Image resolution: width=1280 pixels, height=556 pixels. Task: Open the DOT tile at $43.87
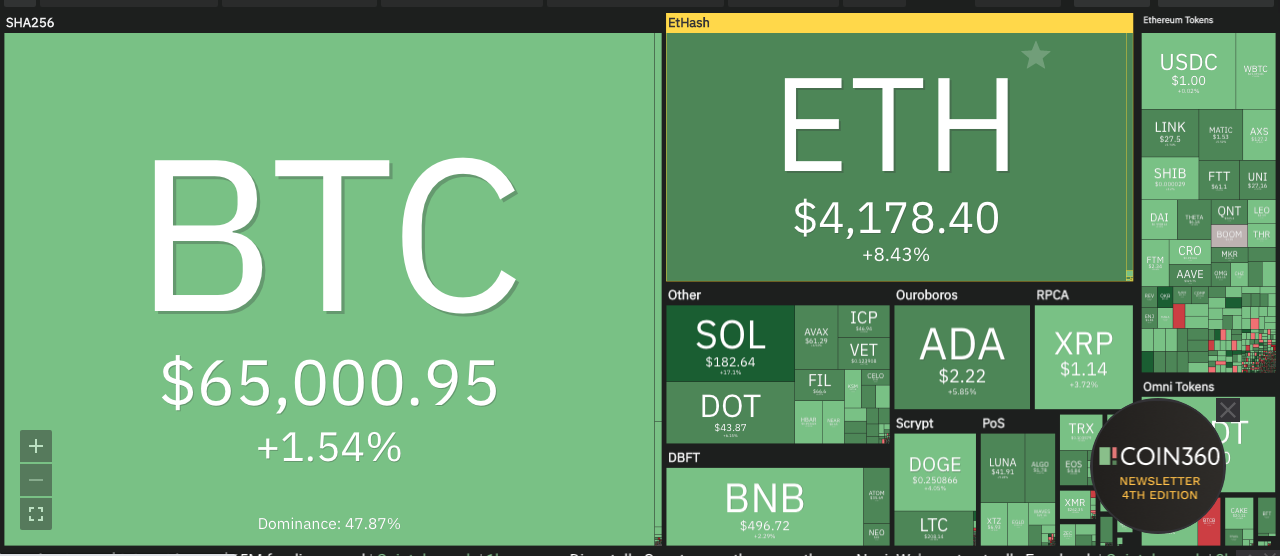coord(730,413)
